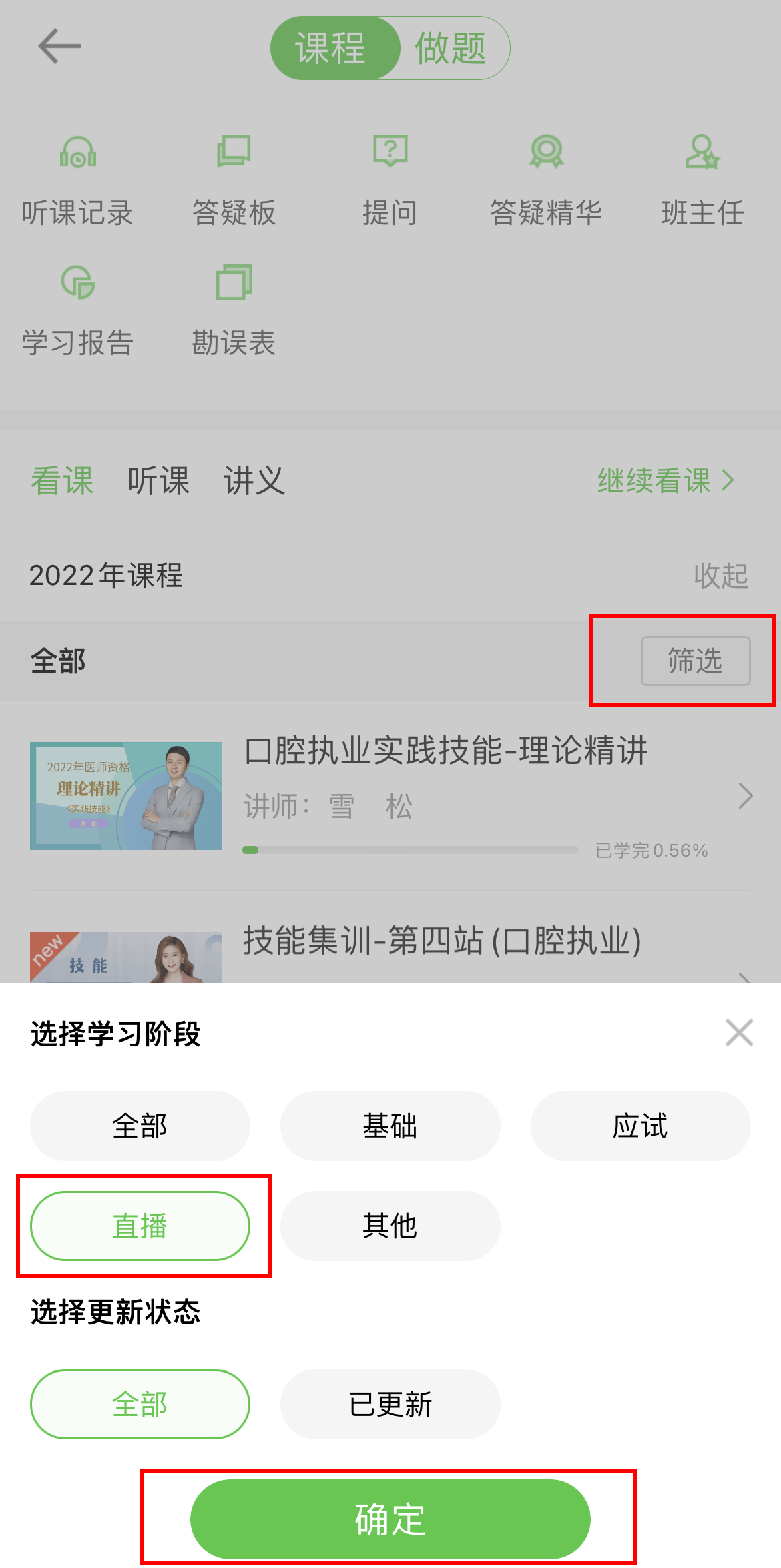The width and height of the screenshot is (781, 1568).
Task: Select 全部 under 选择学习阶段
Action: (x=140, y=1126)
